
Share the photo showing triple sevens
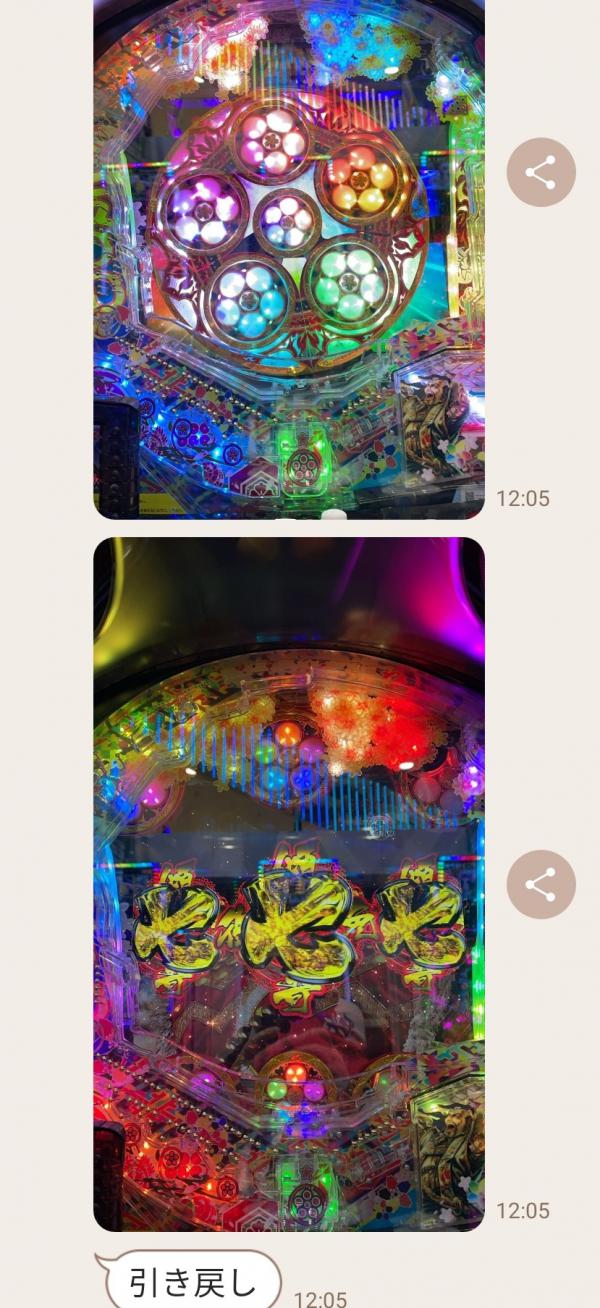tap(541, 885)
